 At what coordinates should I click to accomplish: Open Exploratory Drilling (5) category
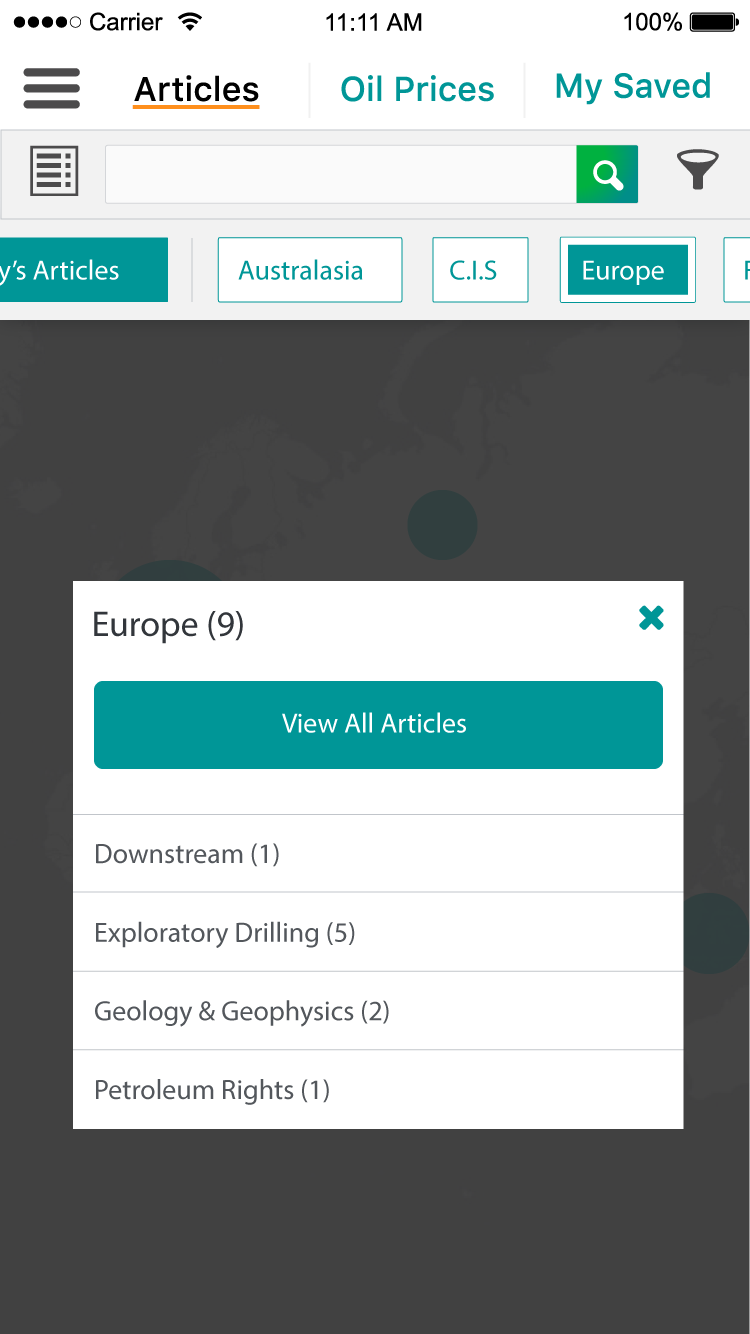pos(378,932)
